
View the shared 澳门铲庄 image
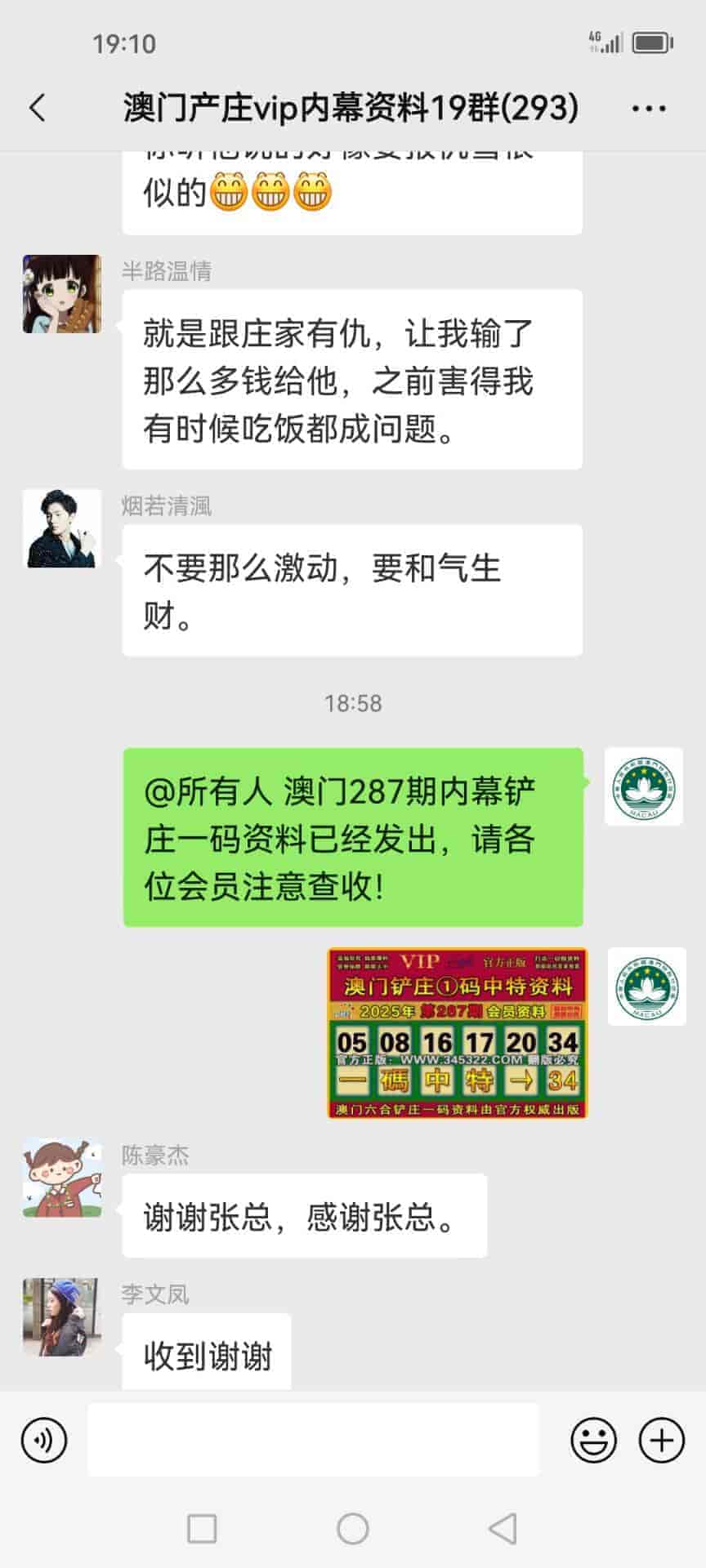click(457, 1033)
